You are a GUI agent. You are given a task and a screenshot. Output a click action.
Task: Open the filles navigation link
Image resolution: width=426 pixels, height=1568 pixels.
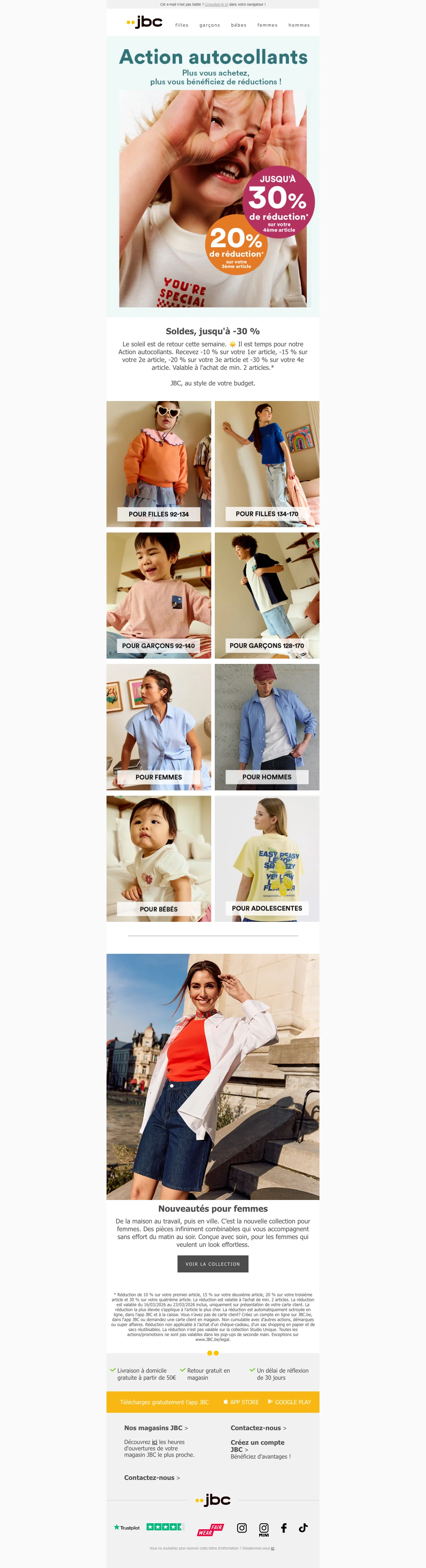181,25
